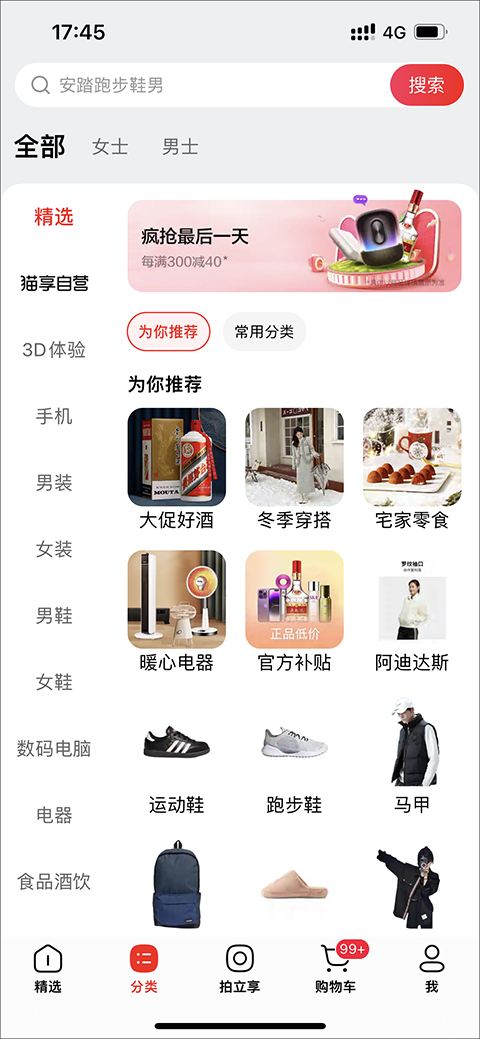Select the 常用分类 chip
Screen dimensions: 480x1039
264,331
